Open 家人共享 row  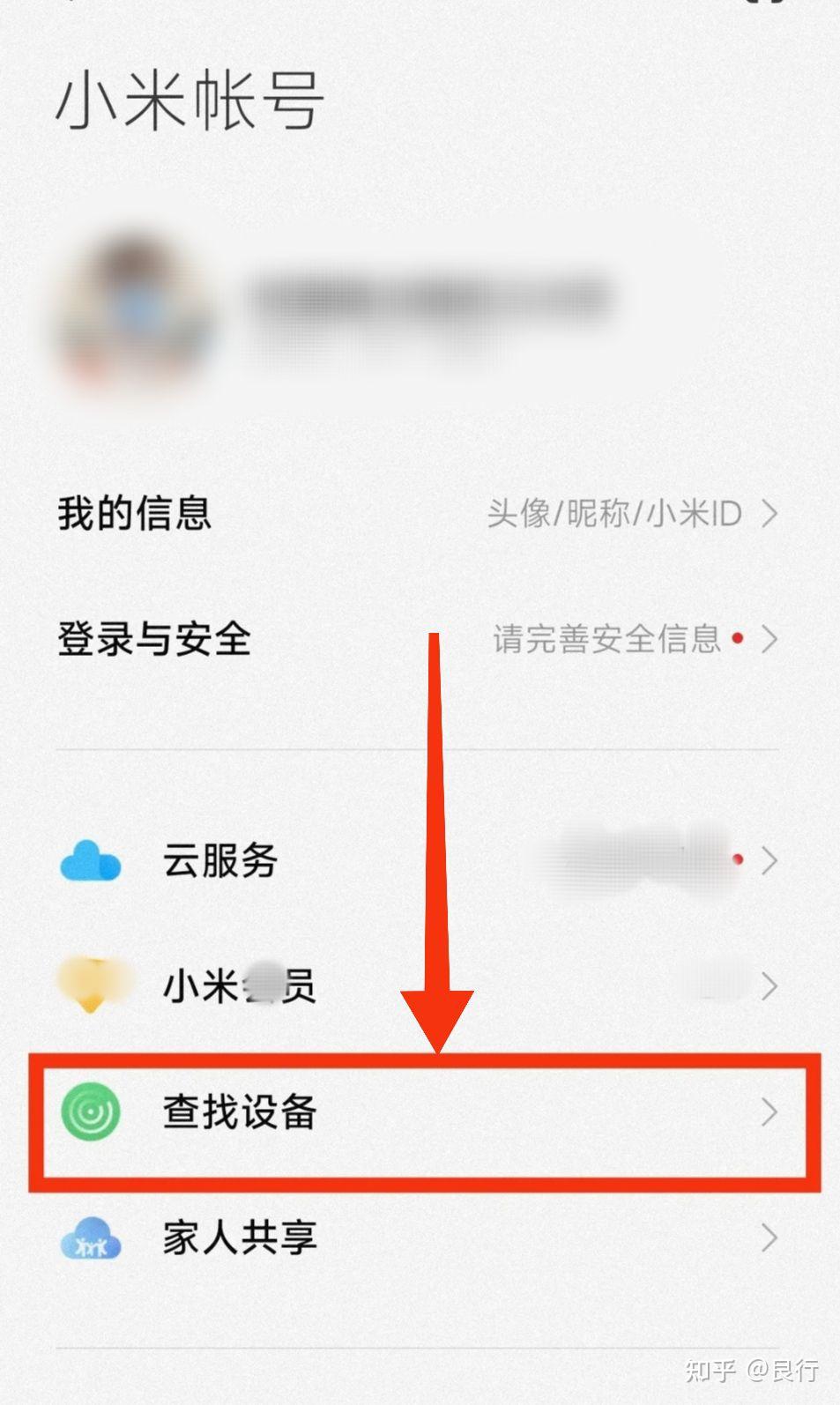(x=420, y=1238)
